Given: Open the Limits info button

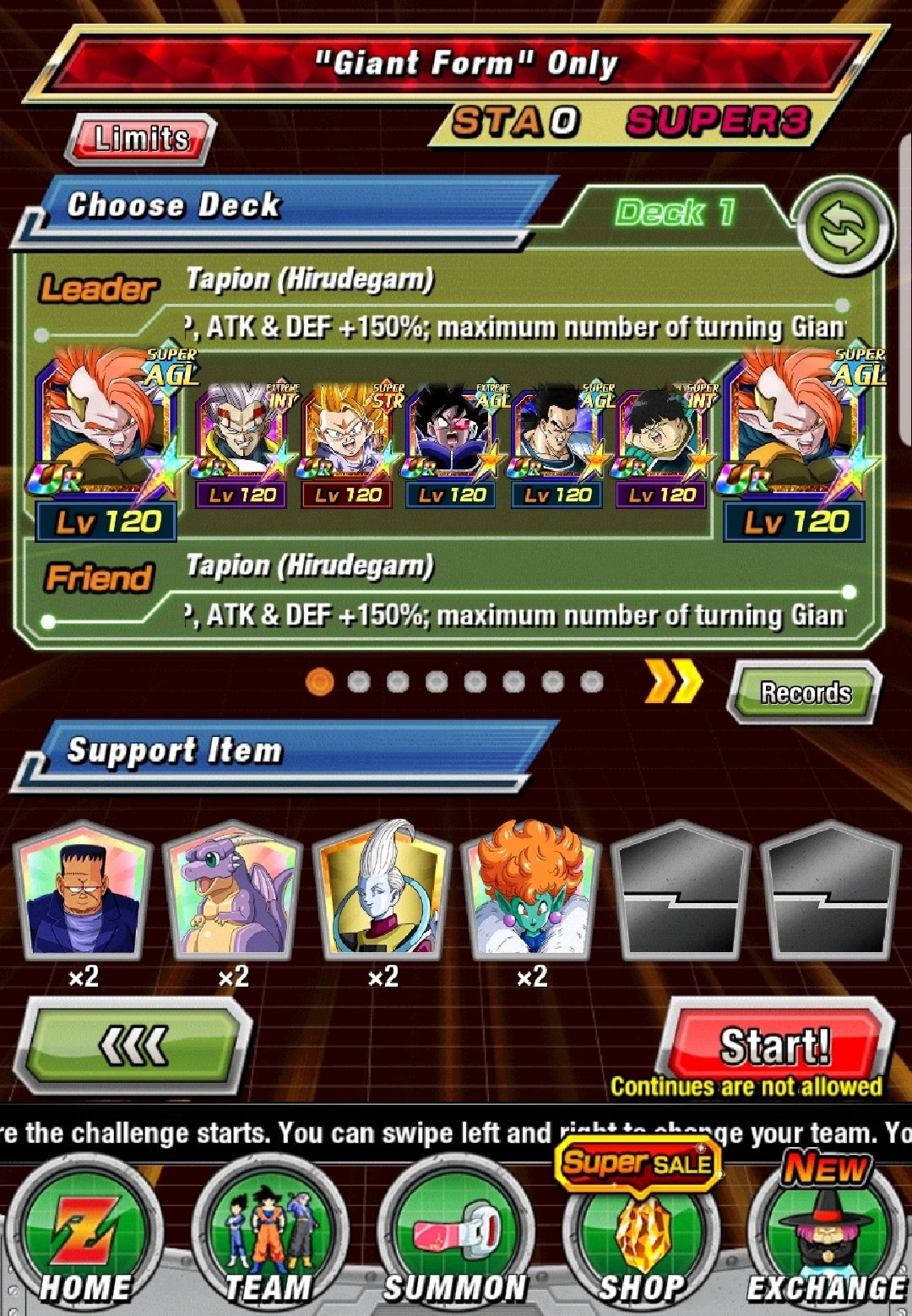Looking at the screenshot, I should 140,138.
